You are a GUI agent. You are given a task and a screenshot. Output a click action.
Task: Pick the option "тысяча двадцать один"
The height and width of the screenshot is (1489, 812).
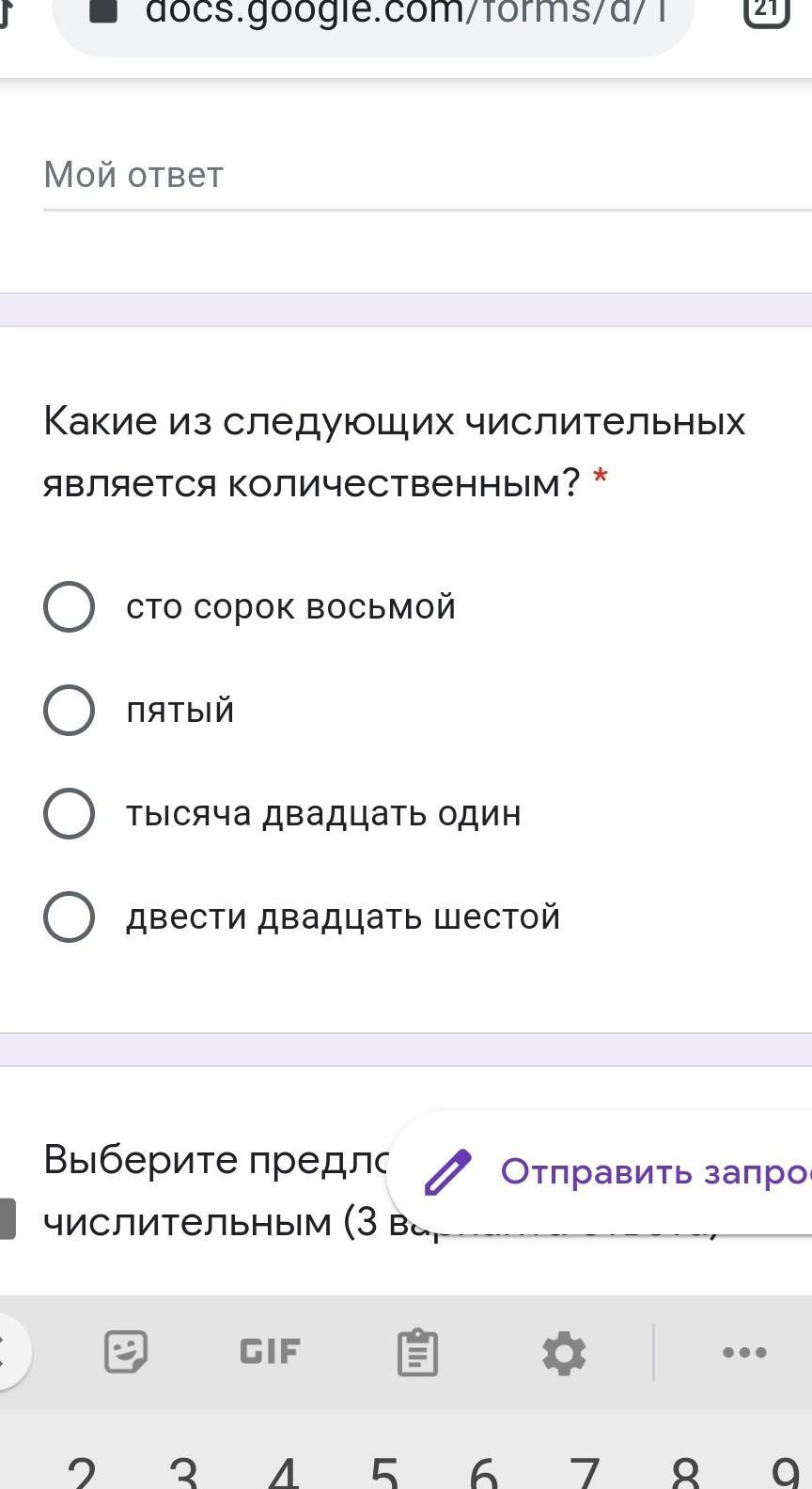tap(69, 813)
